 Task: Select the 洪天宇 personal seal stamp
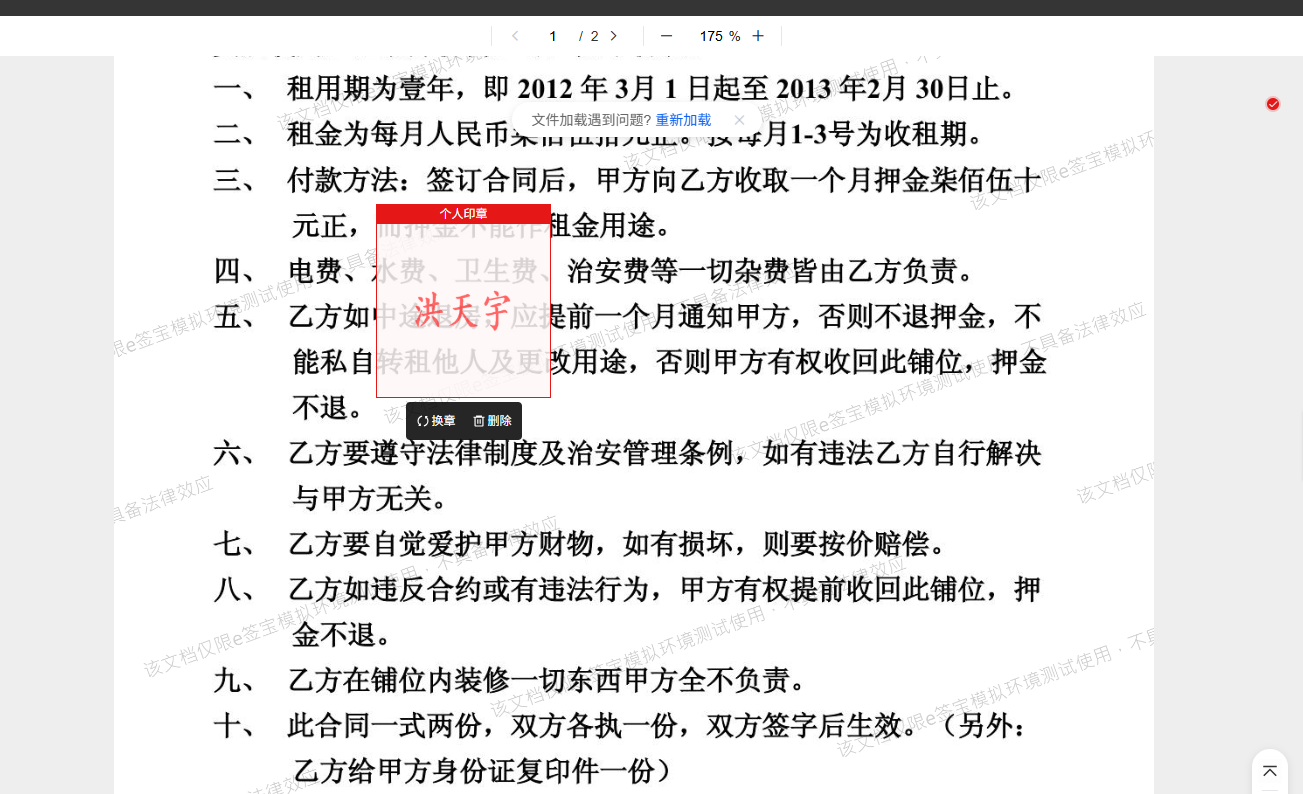point(463,311)
